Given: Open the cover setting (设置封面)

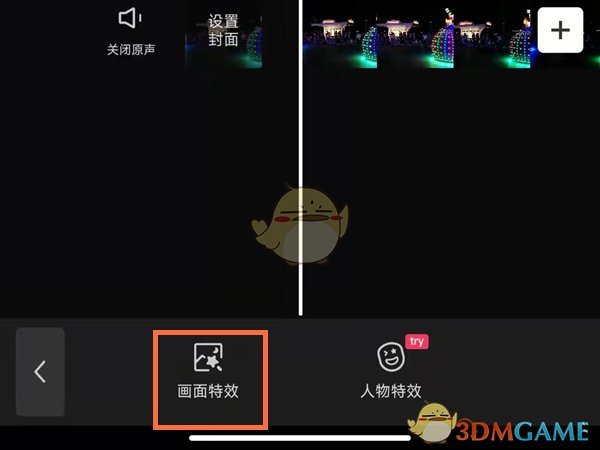Looking at the screenshot, I should click(x=223, y=32).
